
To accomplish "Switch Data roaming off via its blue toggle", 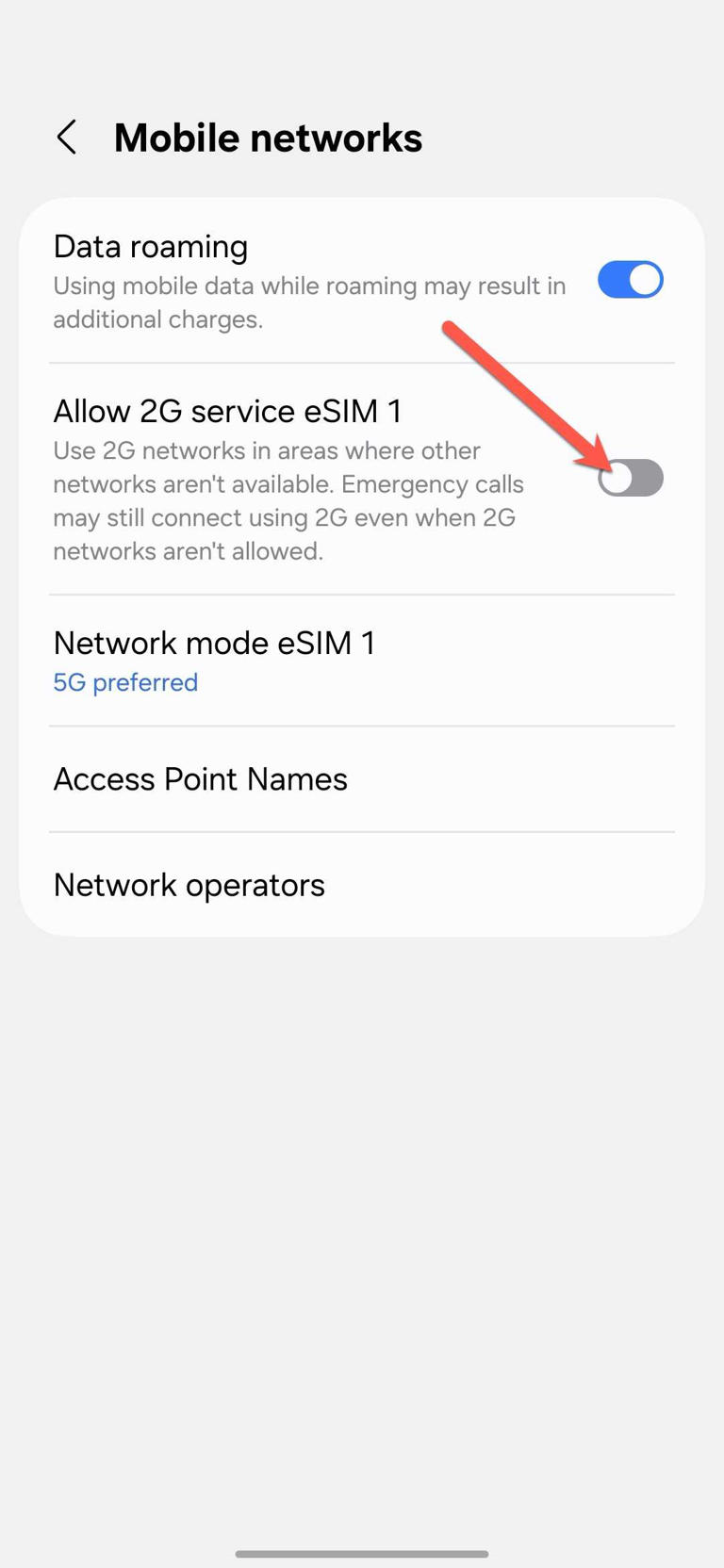I will coord(630,279).
